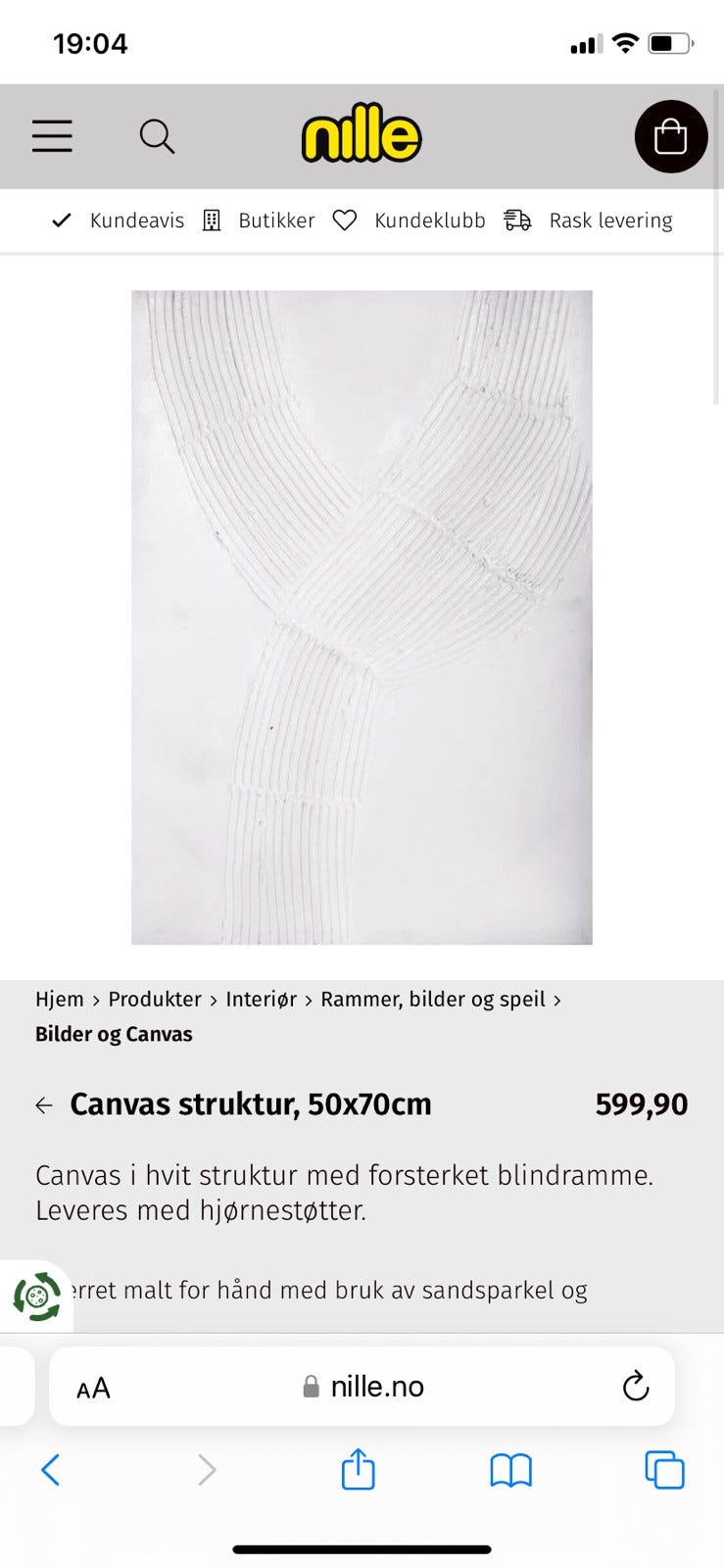View the white textured canvas product image

362,616
